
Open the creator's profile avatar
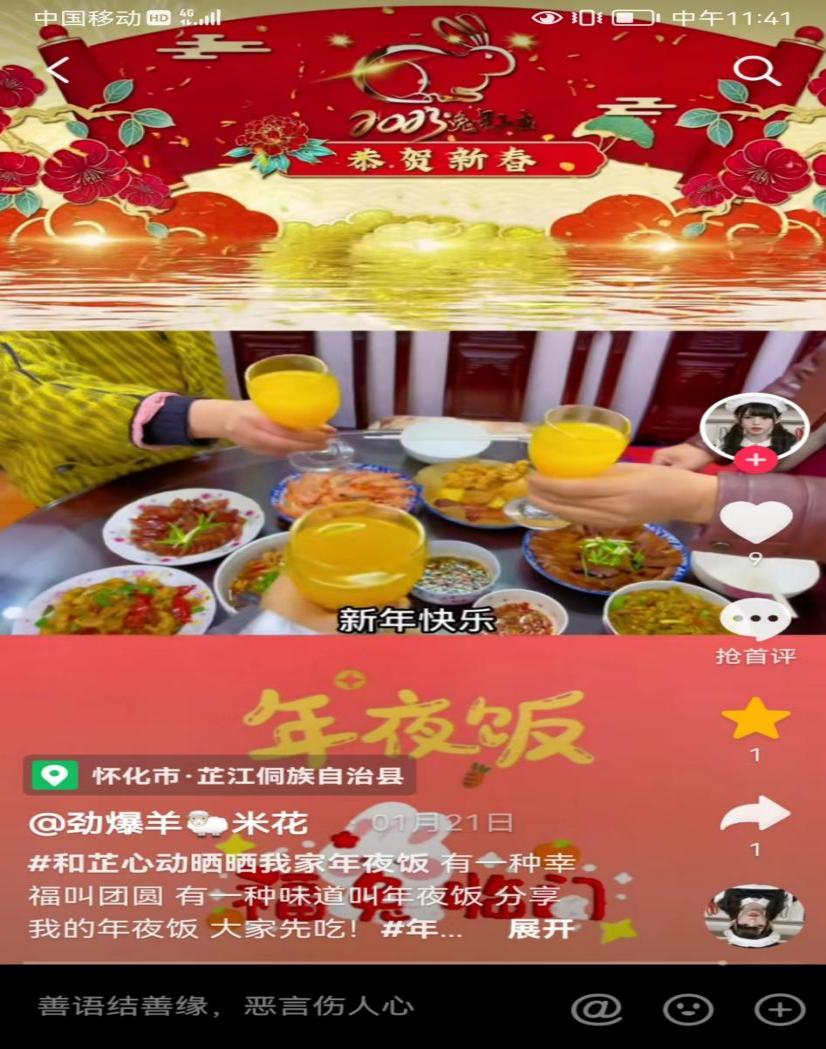(755, 427)
